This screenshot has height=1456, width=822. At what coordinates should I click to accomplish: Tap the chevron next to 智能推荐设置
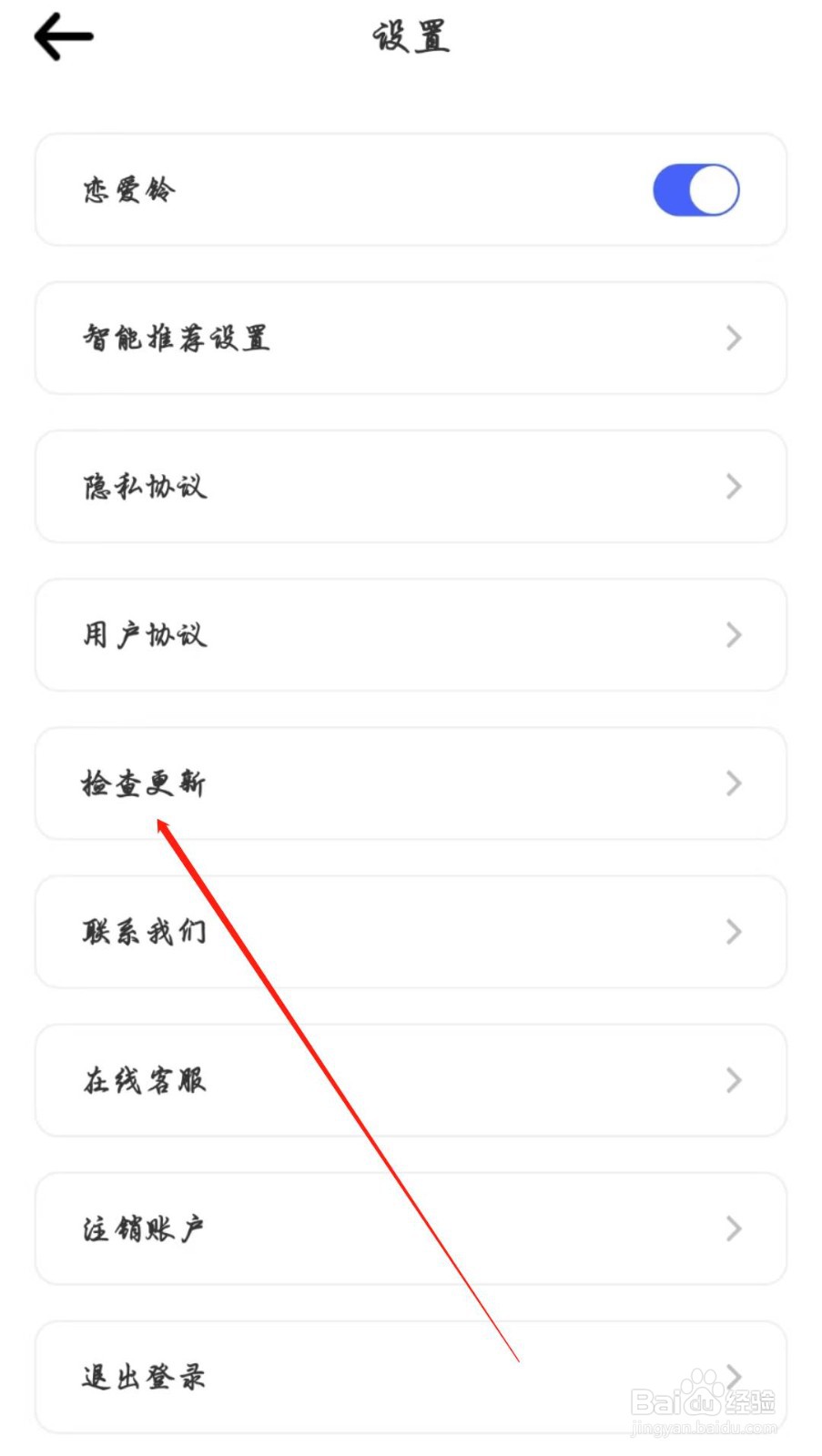(x=734, y=338)
